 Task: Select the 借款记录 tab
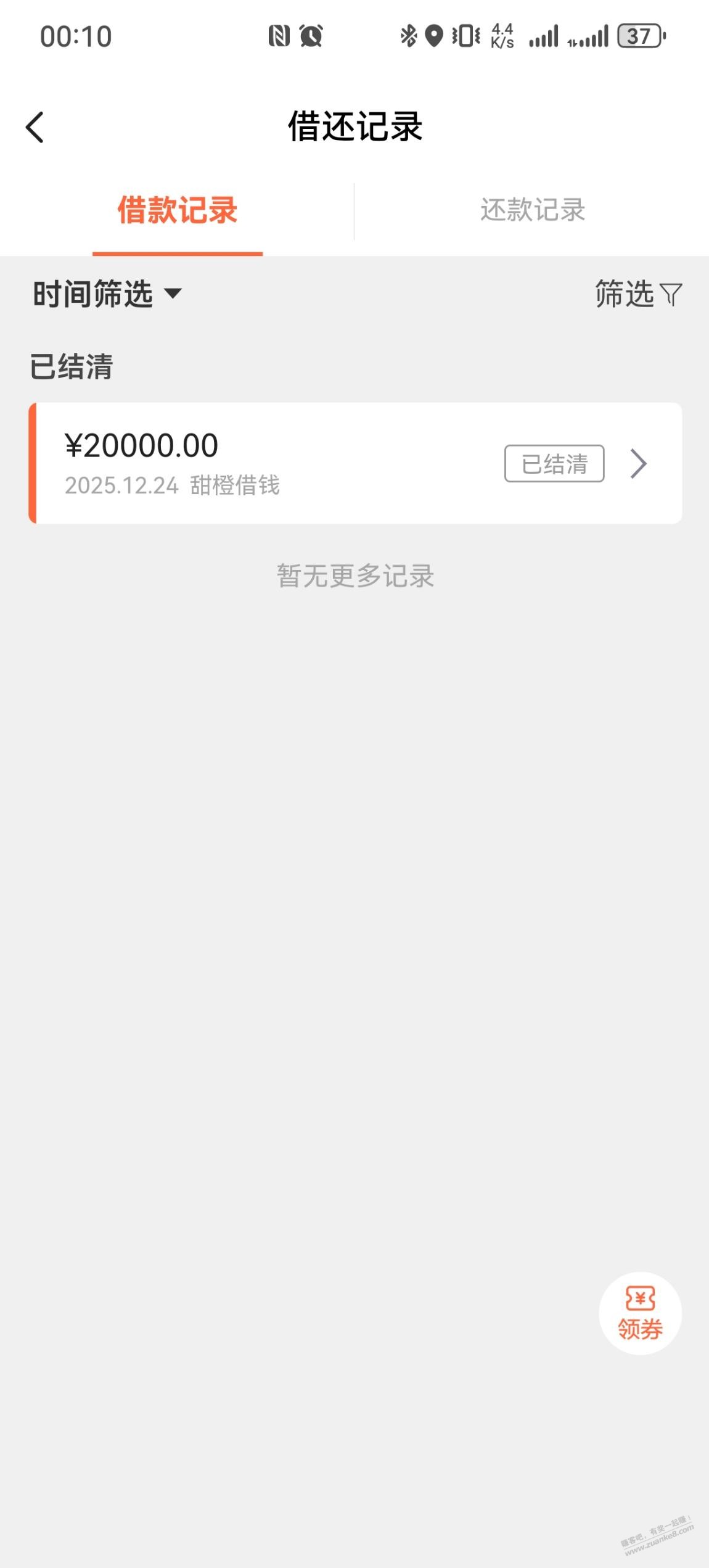click(178, 210)
